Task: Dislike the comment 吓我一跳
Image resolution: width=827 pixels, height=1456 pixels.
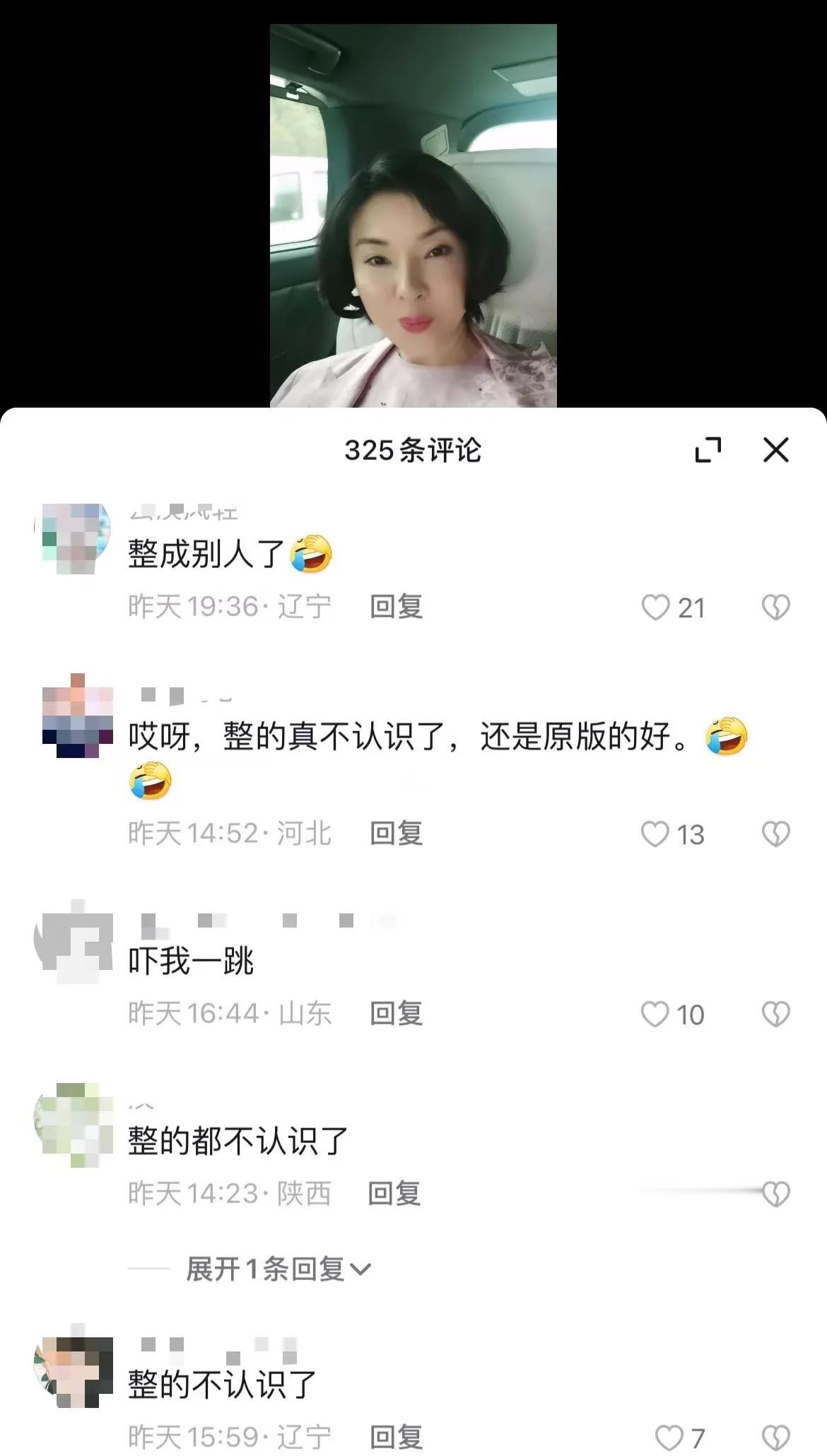Action: [775, 1014]
